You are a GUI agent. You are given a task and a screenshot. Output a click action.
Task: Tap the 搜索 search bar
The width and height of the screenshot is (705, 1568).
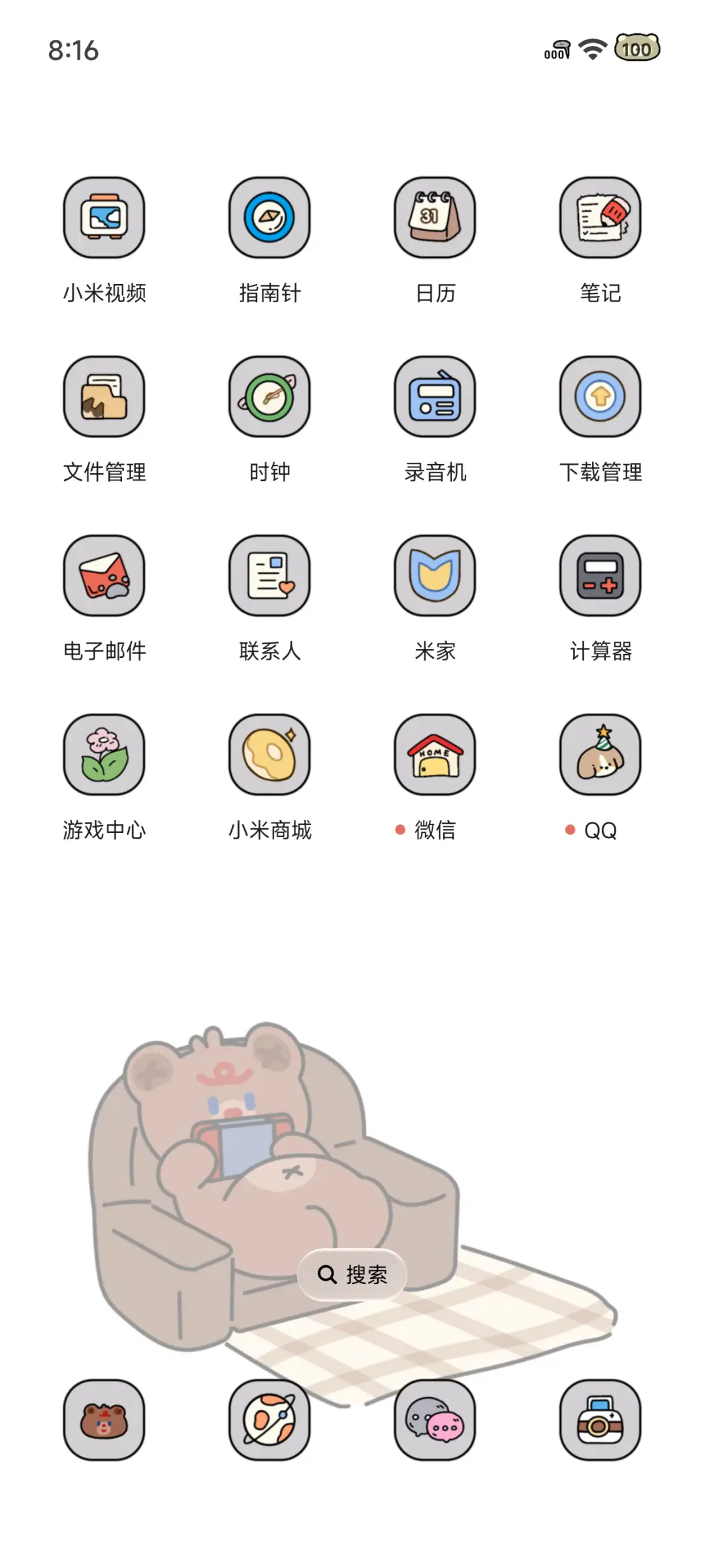(352, 1274)
